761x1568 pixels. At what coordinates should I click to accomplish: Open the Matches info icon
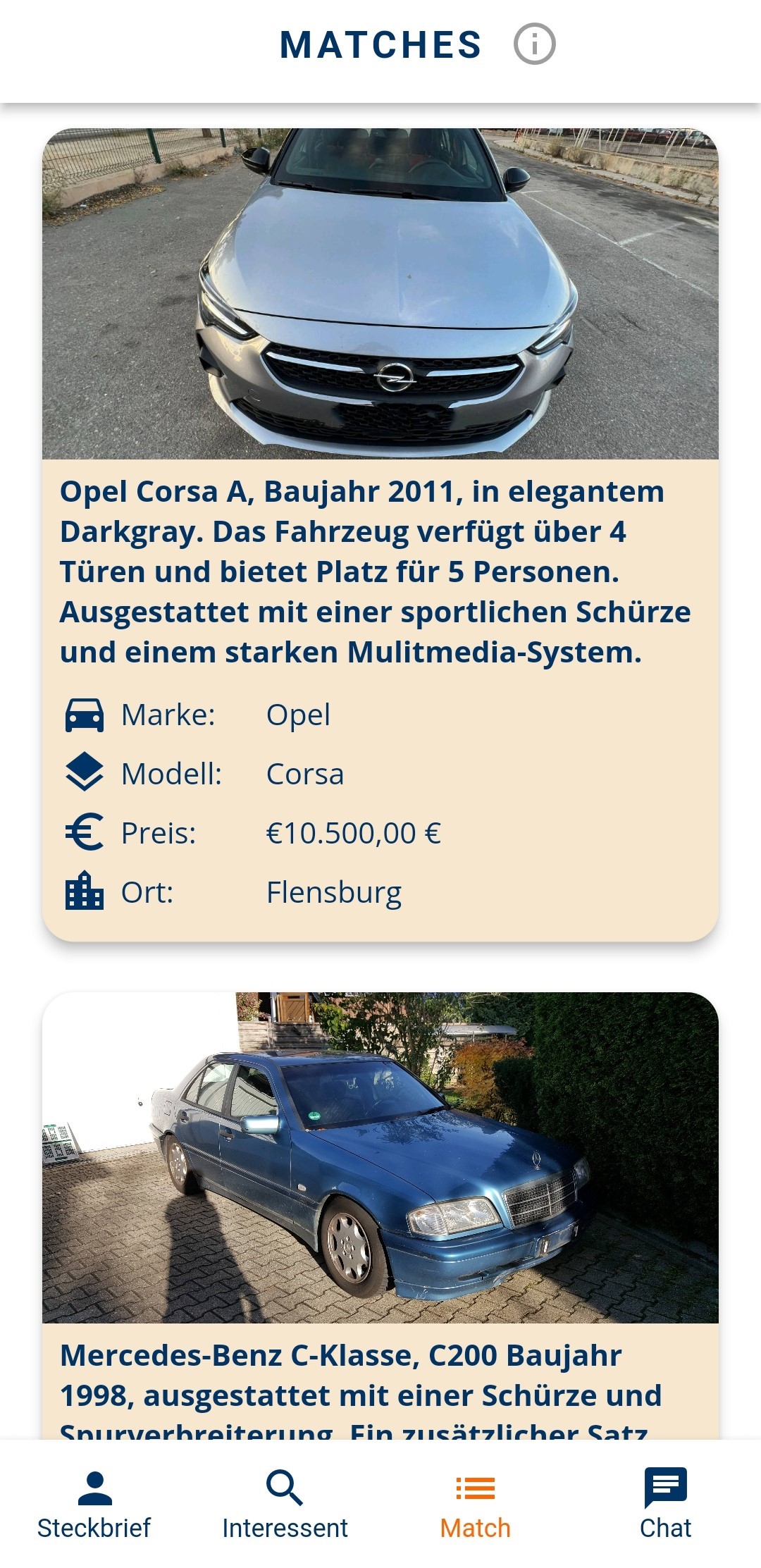(x=534, y=44)
